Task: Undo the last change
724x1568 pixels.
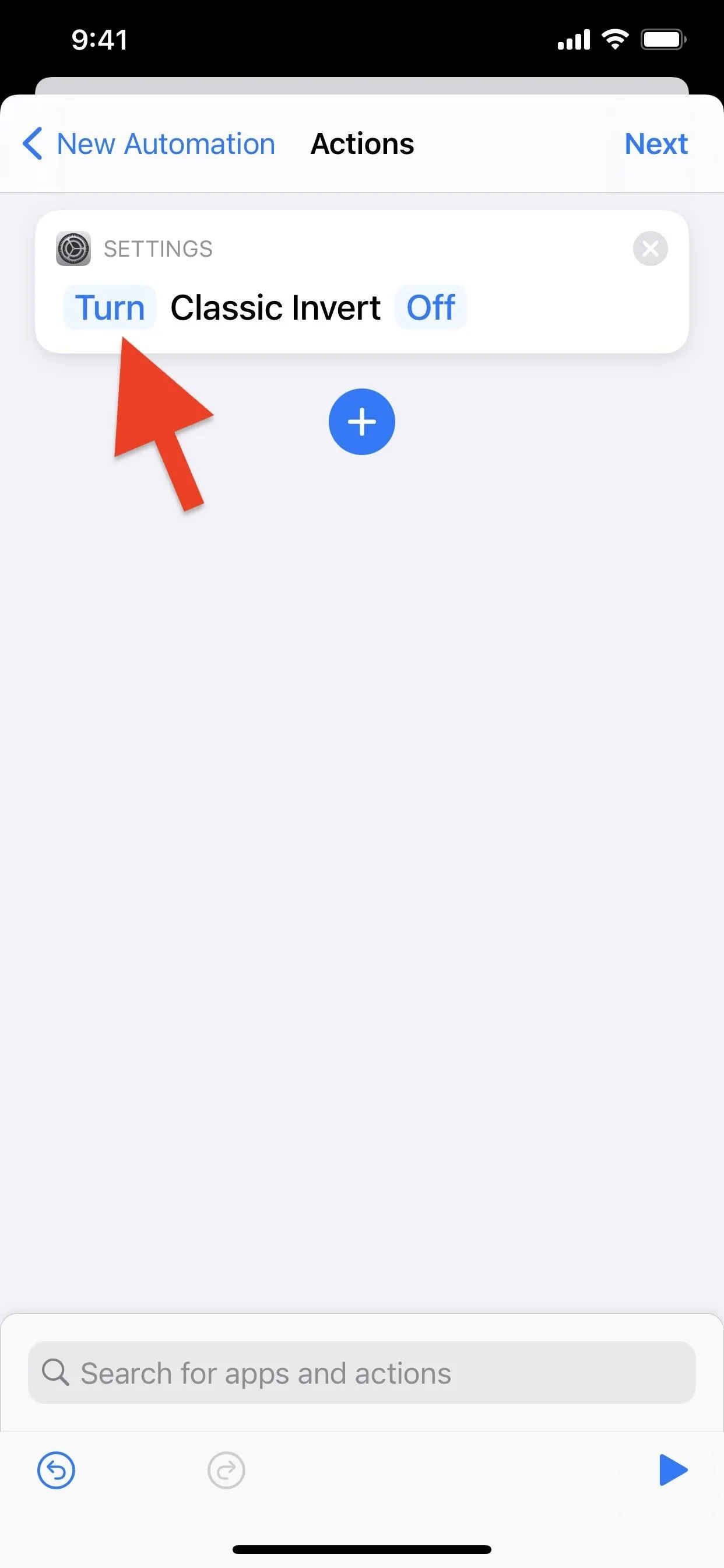Action: pos(56,1471)
